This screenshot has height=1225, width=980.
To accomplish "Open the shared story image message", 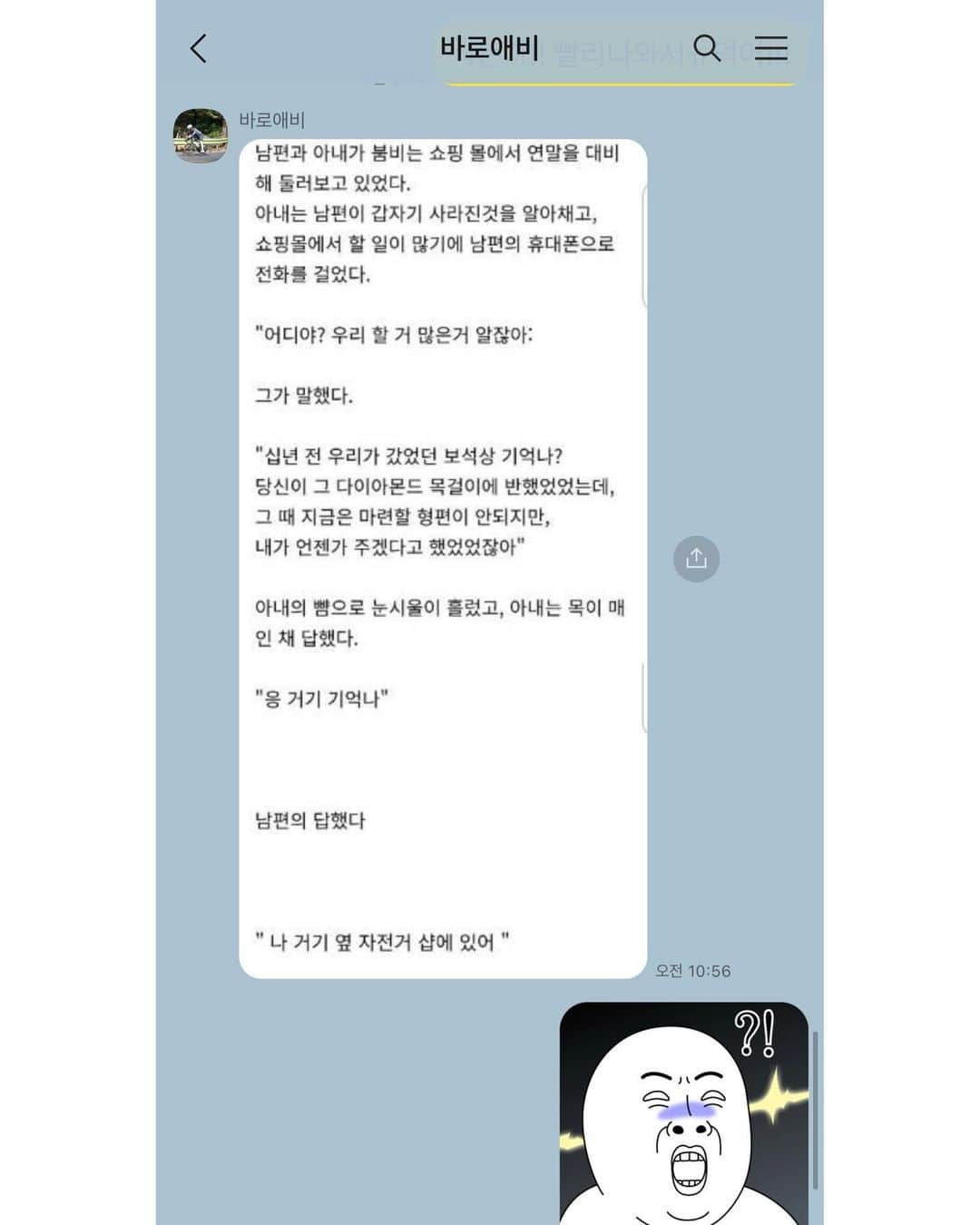I will point(443,558).
